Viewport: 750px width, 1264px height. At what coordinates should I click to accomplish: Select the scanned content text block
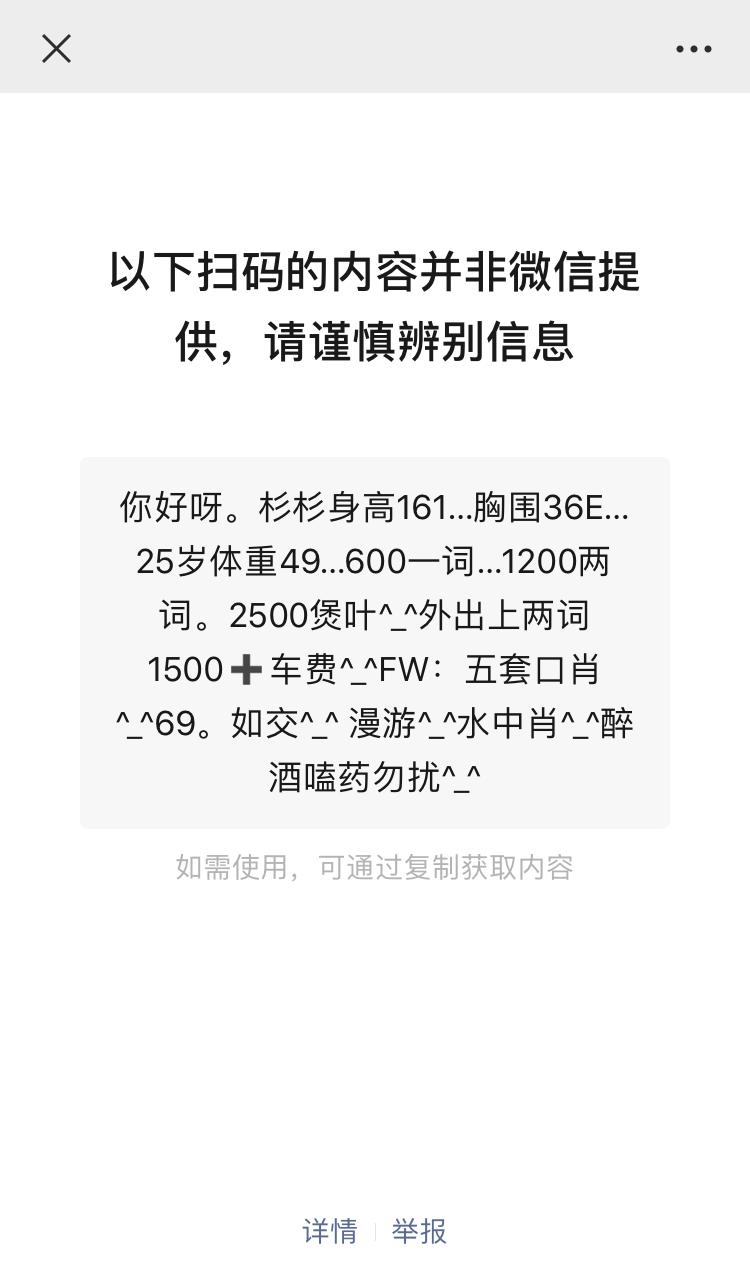point(375,640)
